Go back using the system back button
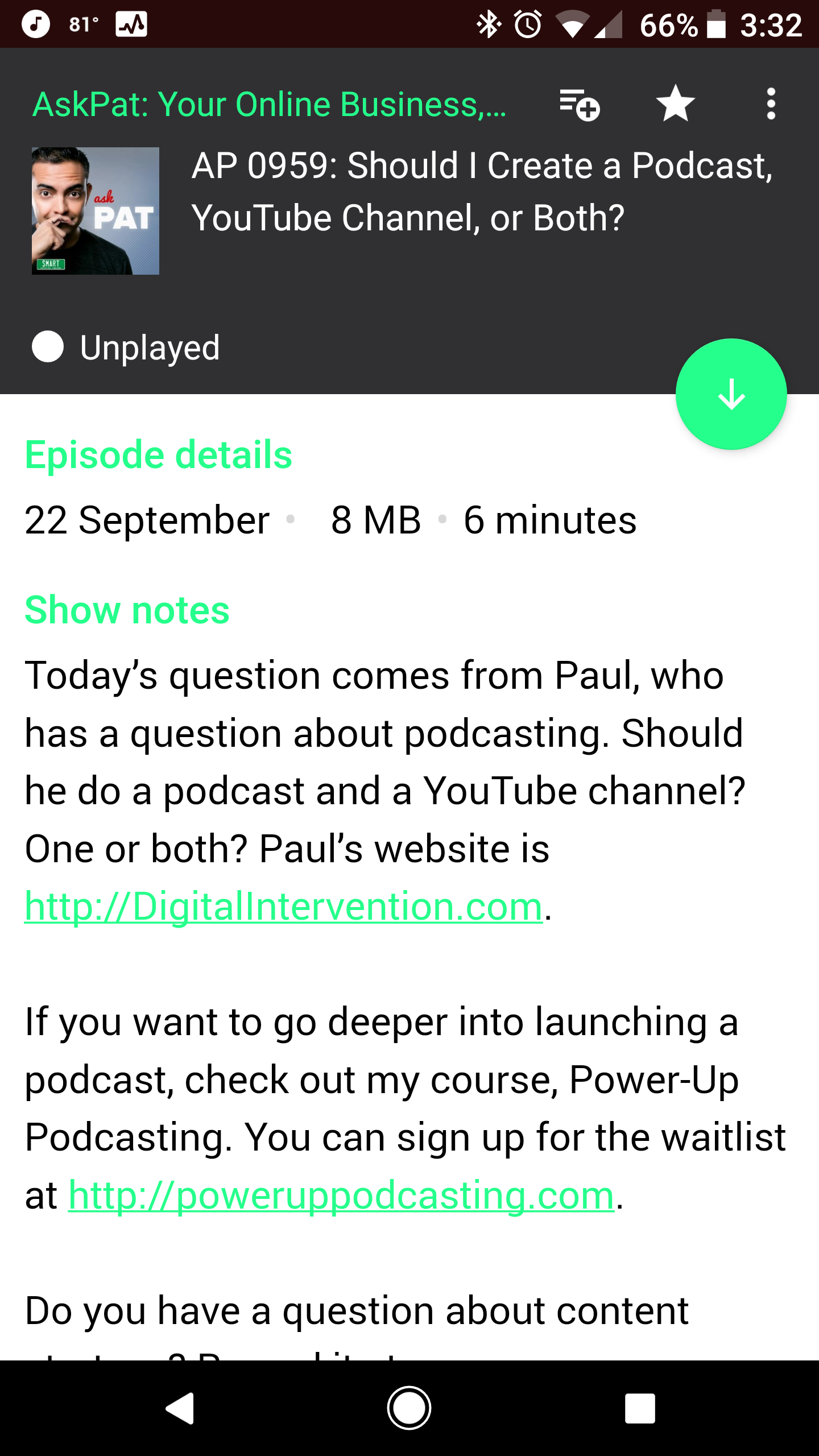 (x=180, y=1408)
